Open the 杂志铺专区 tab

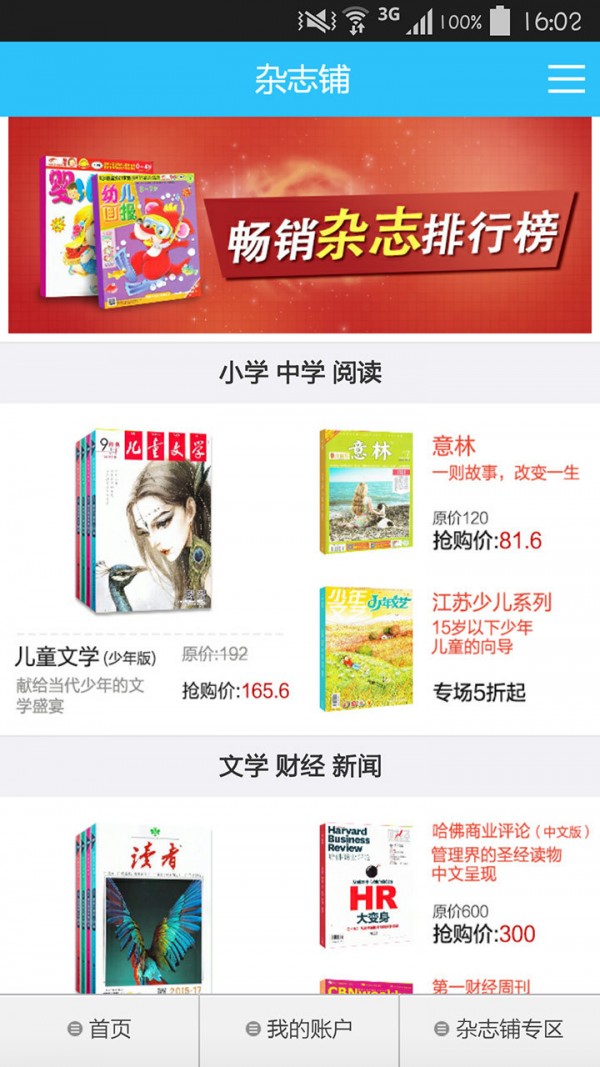point(499,1029)
